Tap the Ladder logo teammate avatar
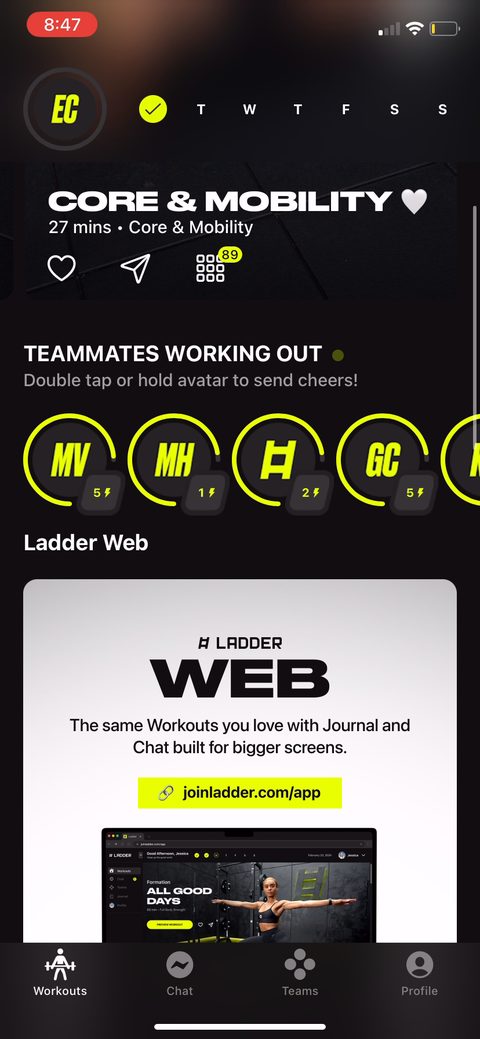The image size is (480, 1039). (x=278, y=461)
